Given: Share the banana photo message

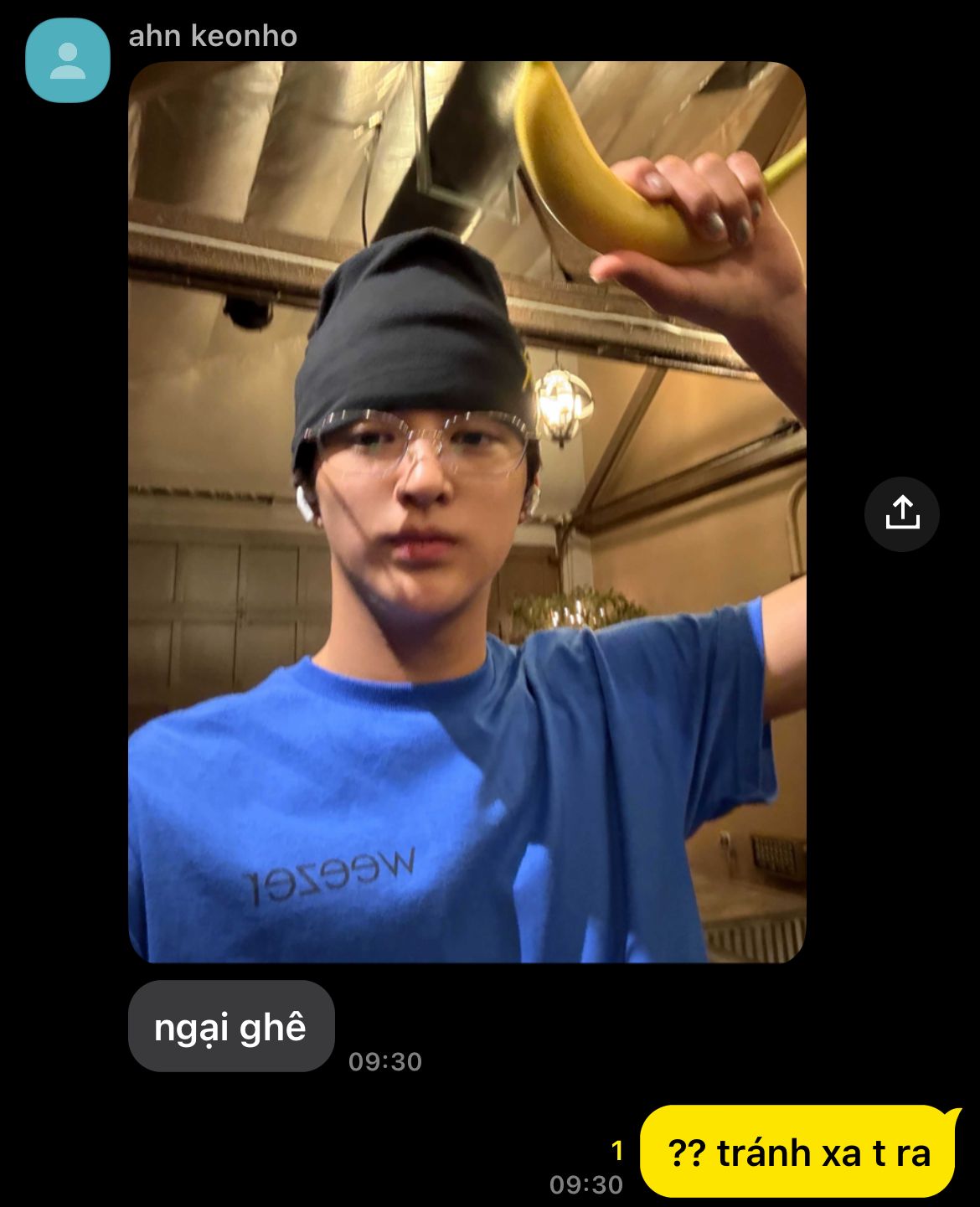Looking at the screenshot, I should 901,513.
